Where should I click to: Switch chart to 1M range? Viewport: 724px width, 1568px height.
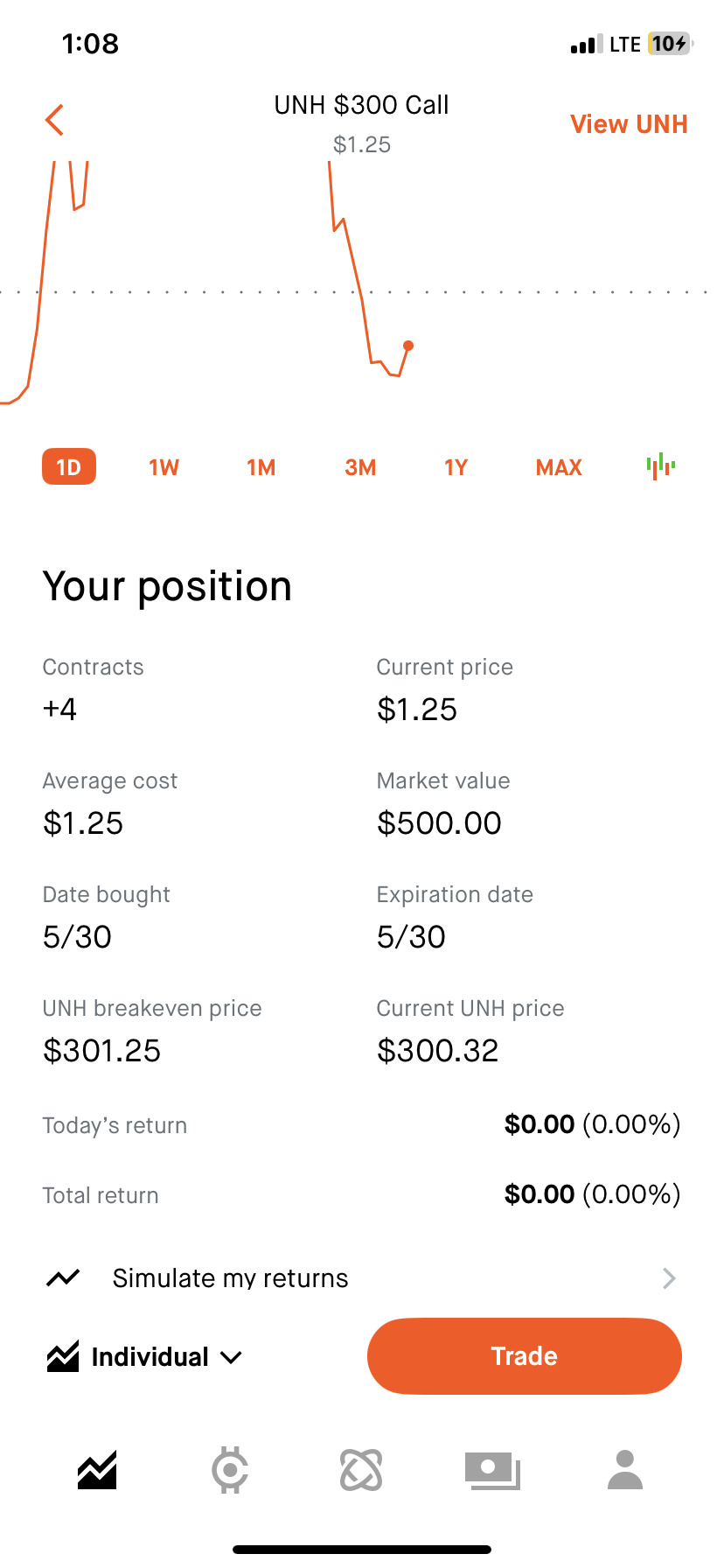[261, 467]
